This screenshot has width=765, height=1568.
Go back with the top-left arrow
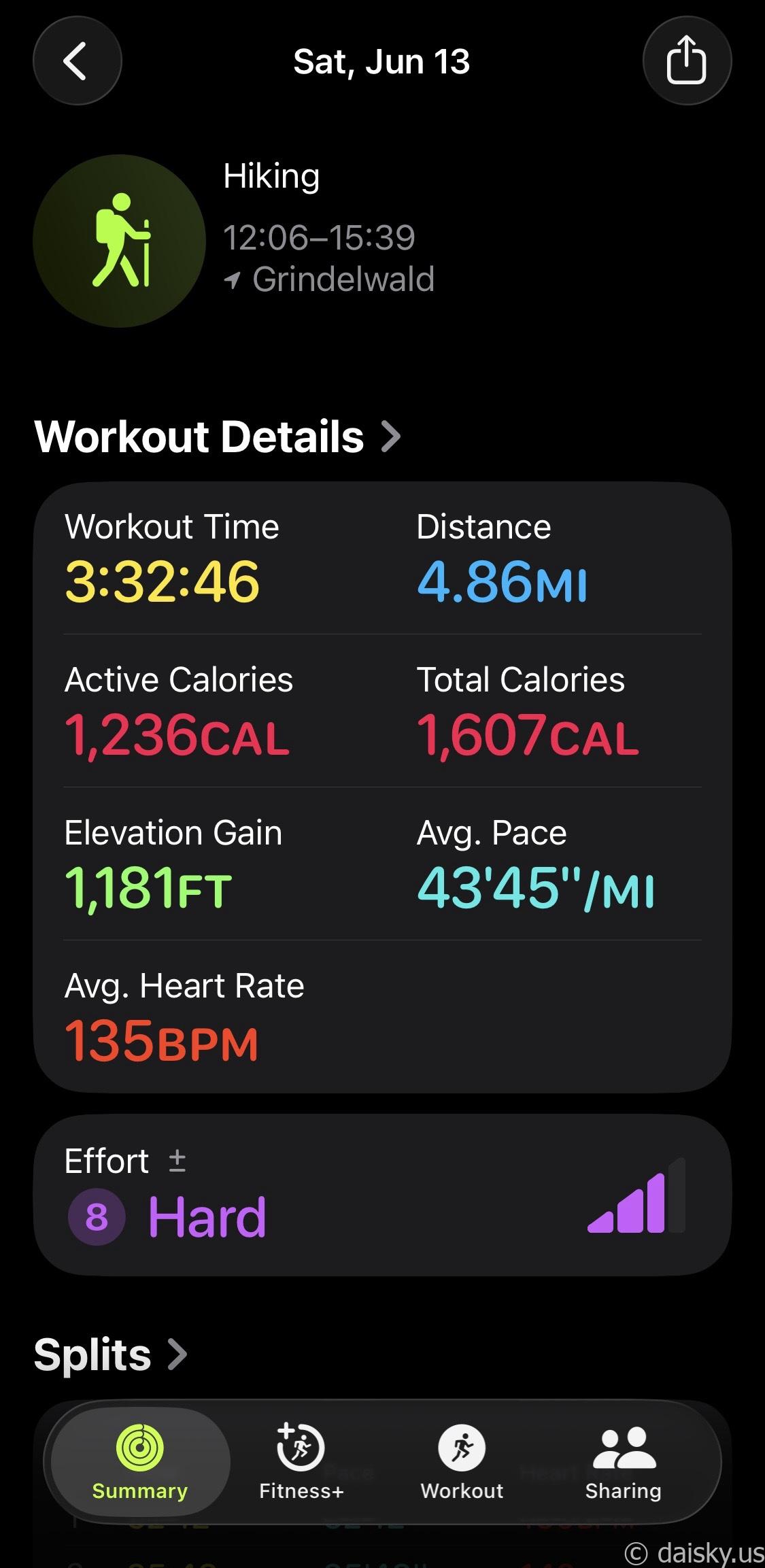(x=77, y=61)
